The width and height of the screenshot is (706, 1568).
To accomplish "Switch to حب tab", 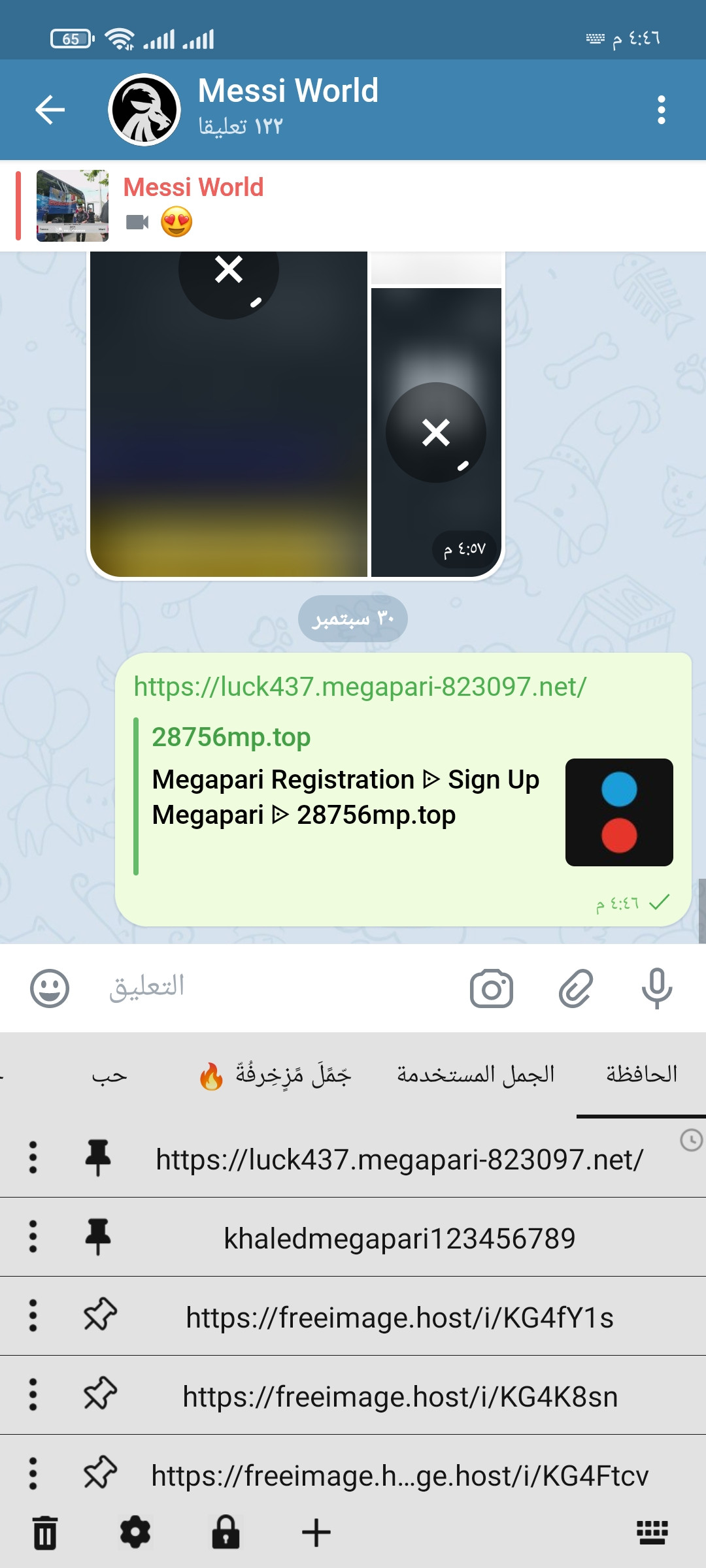I will (109, 1075).
